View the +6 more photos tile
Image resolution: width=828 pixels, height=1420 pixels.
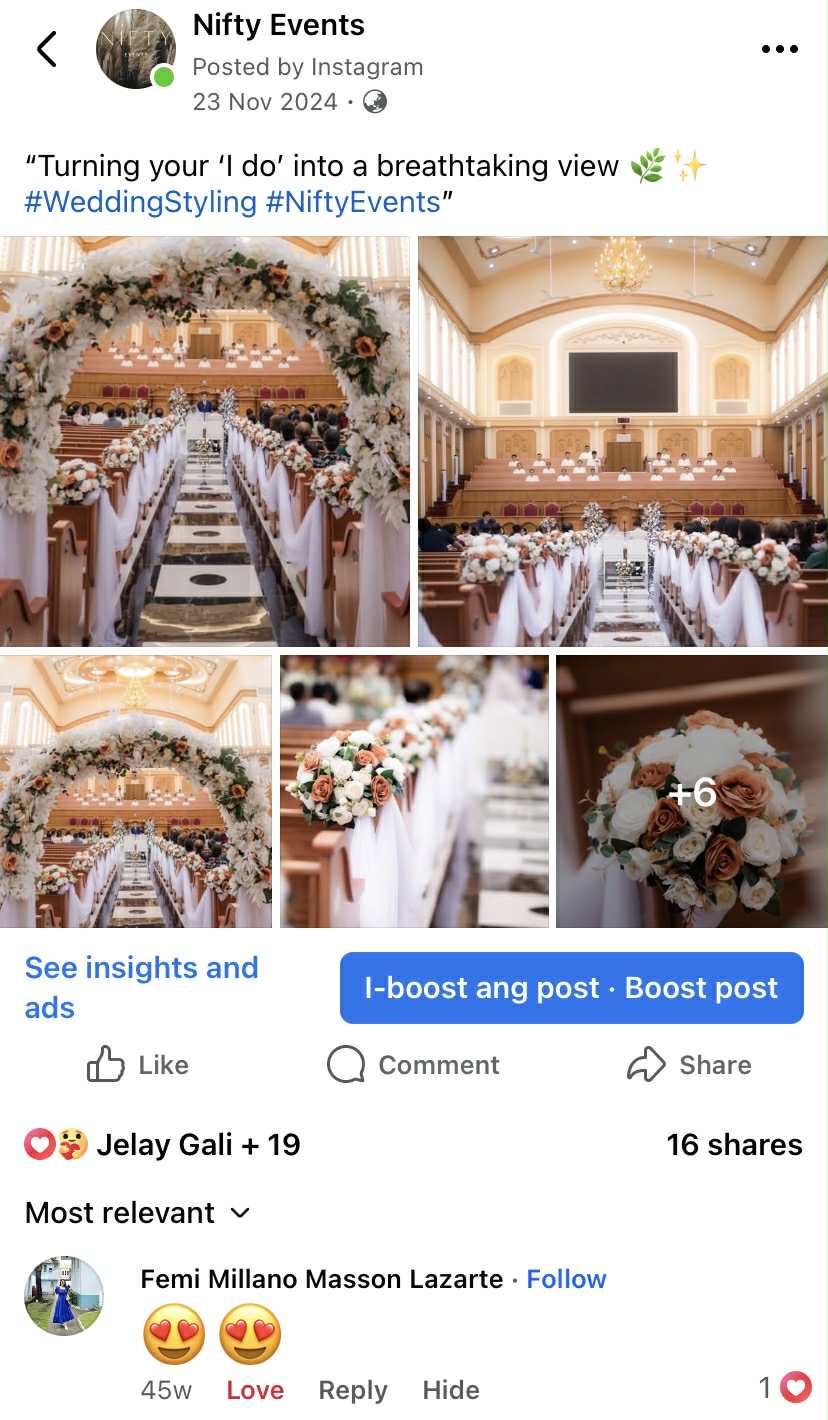tap(692, 791)
